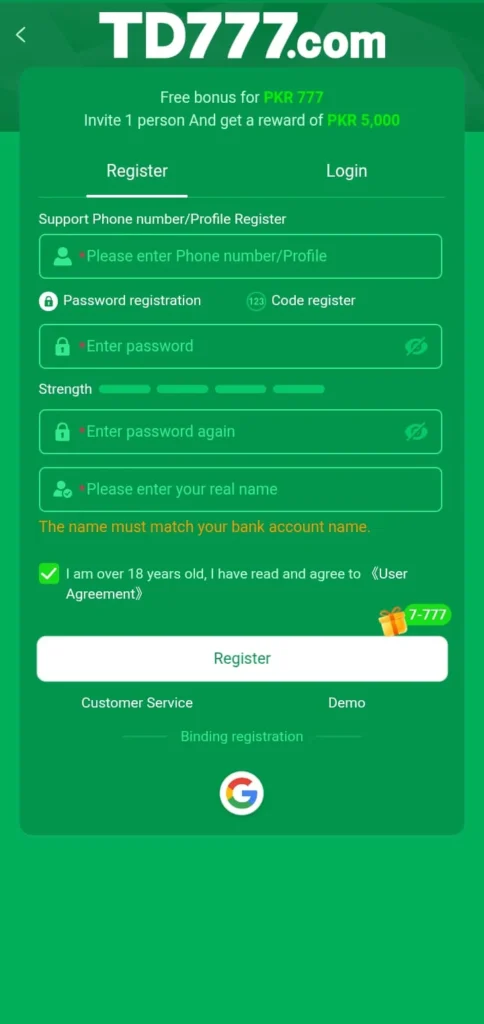Open the Demo mode

click(x=347, y=703)
